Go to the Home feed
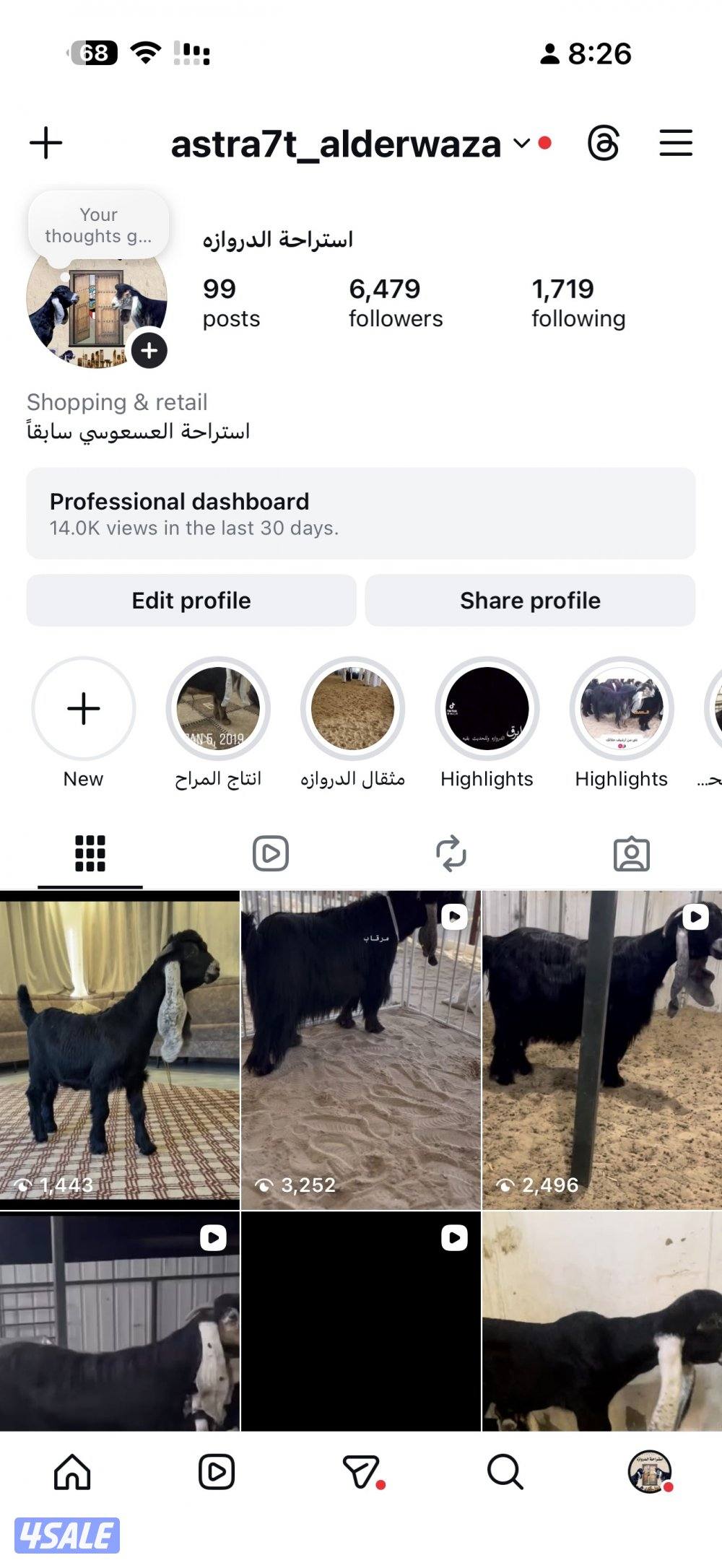Screen dimensions: 722x1568 tap(72, 1473)
